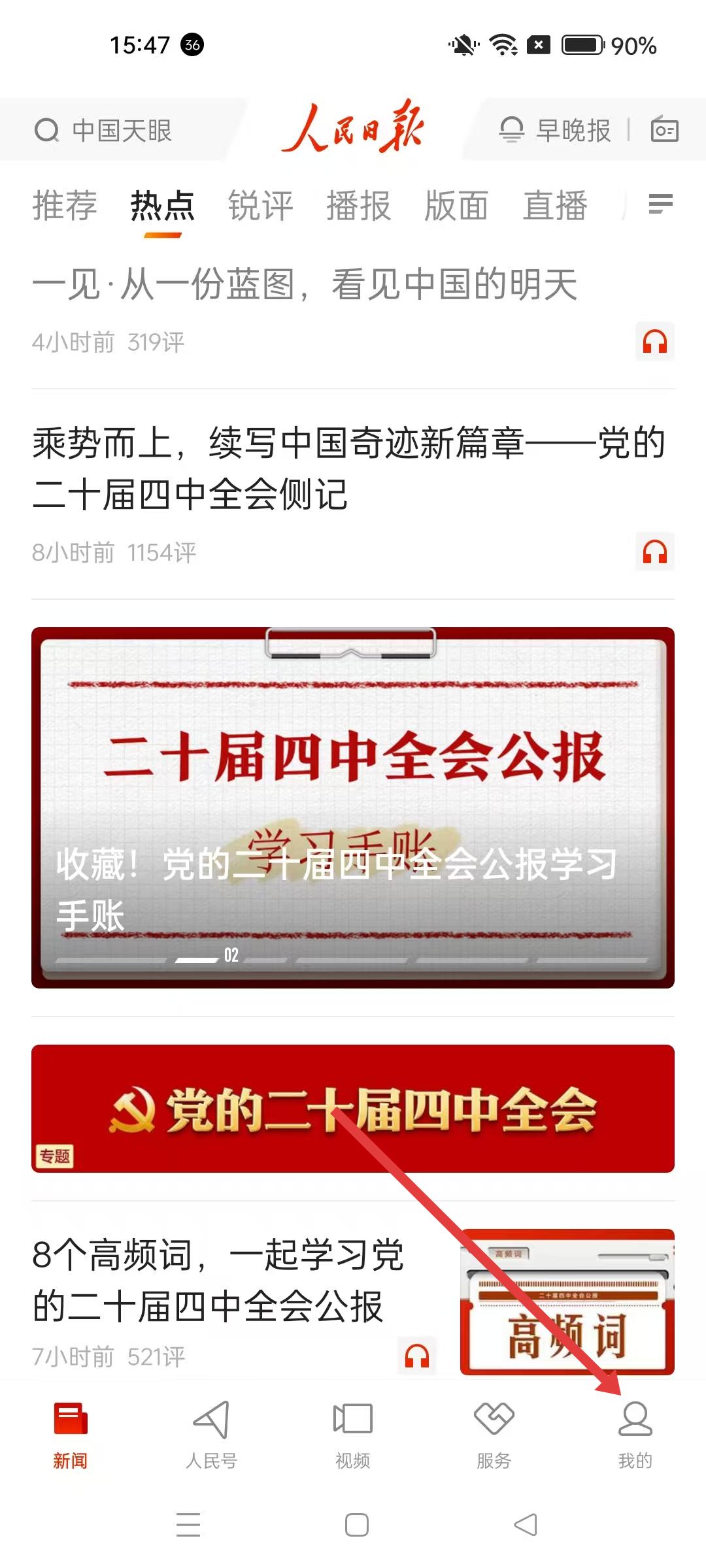The width and height of the screenshot is (706, 1568).
Task: Open the search box showing 中国天眼
Action: [x=121, y=130]
